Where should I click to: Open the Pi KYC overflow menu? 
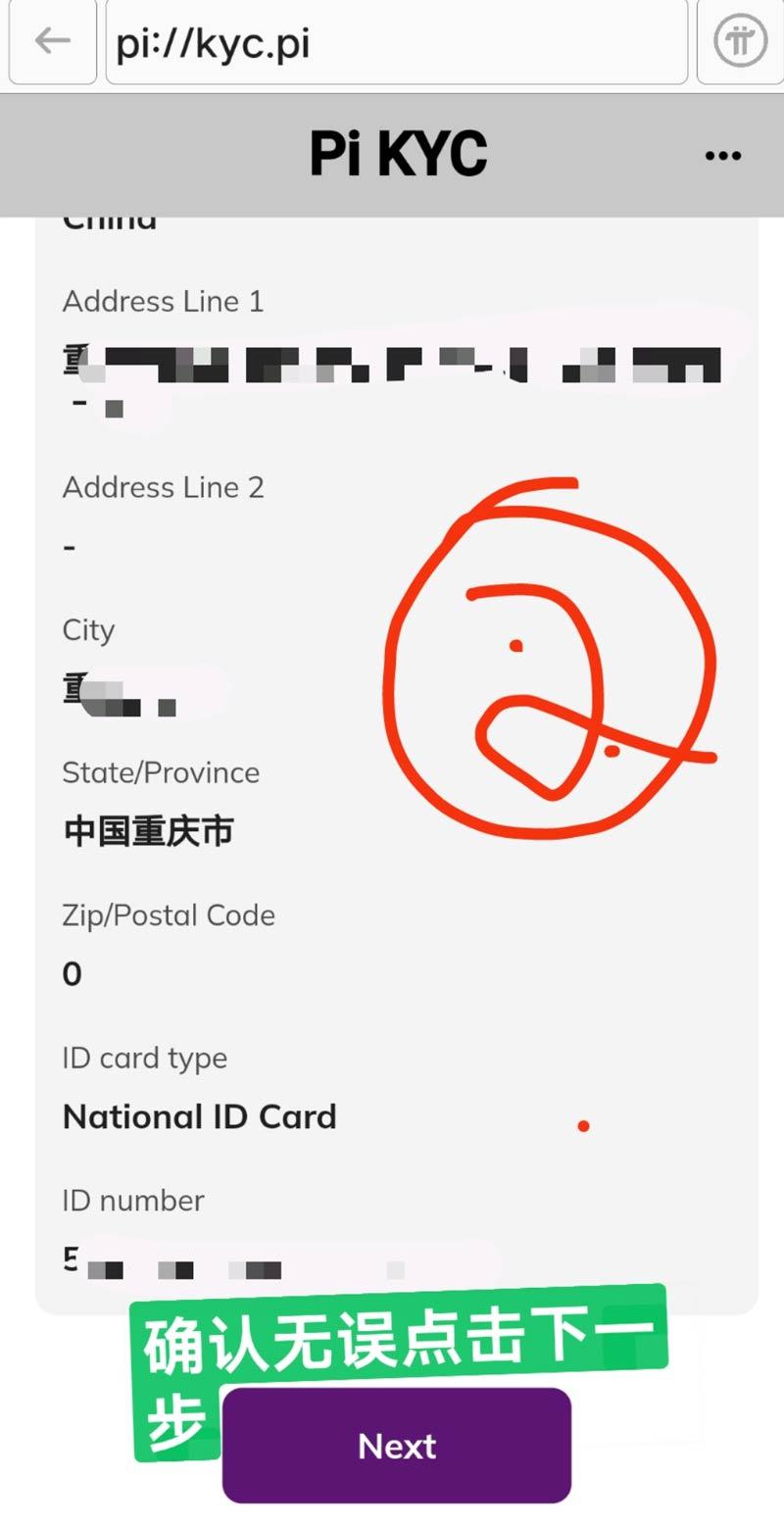pyautogui.click(x=723, y=156)
